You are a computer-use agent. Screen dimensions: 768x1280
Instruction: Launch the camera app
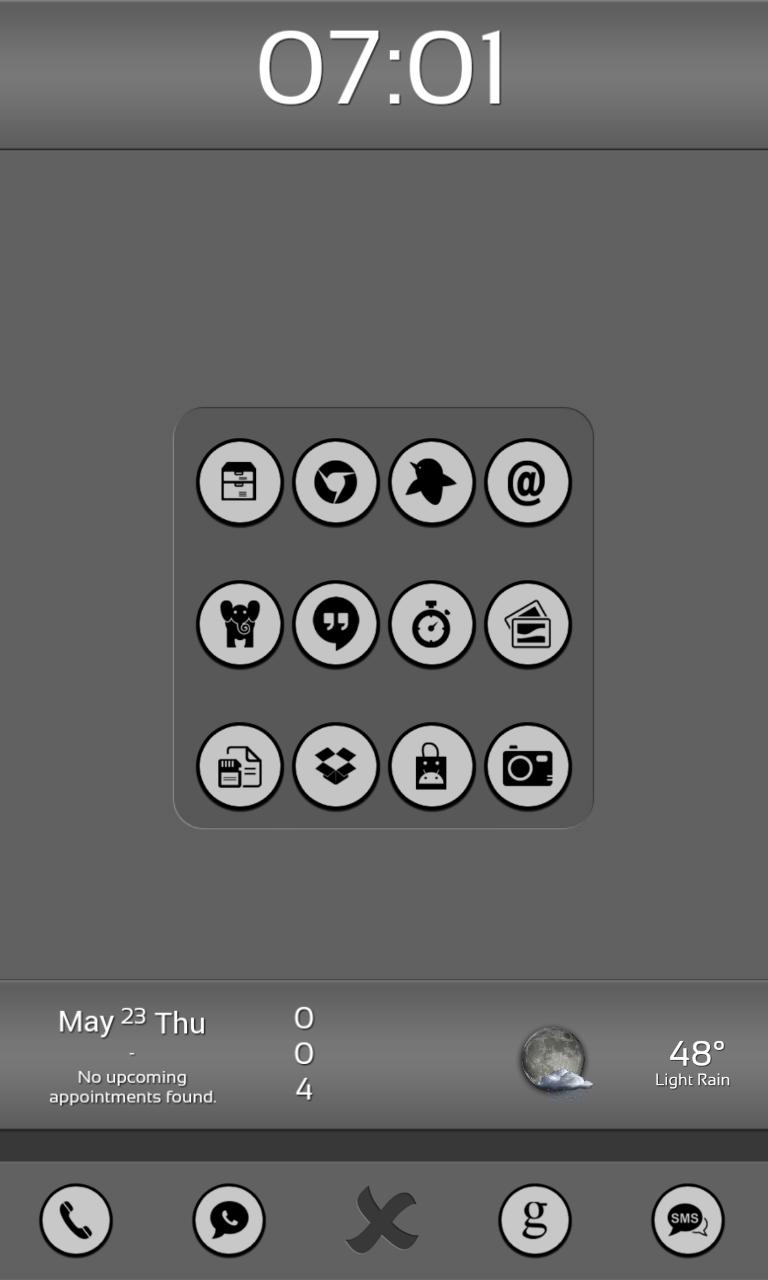(527, 766)
